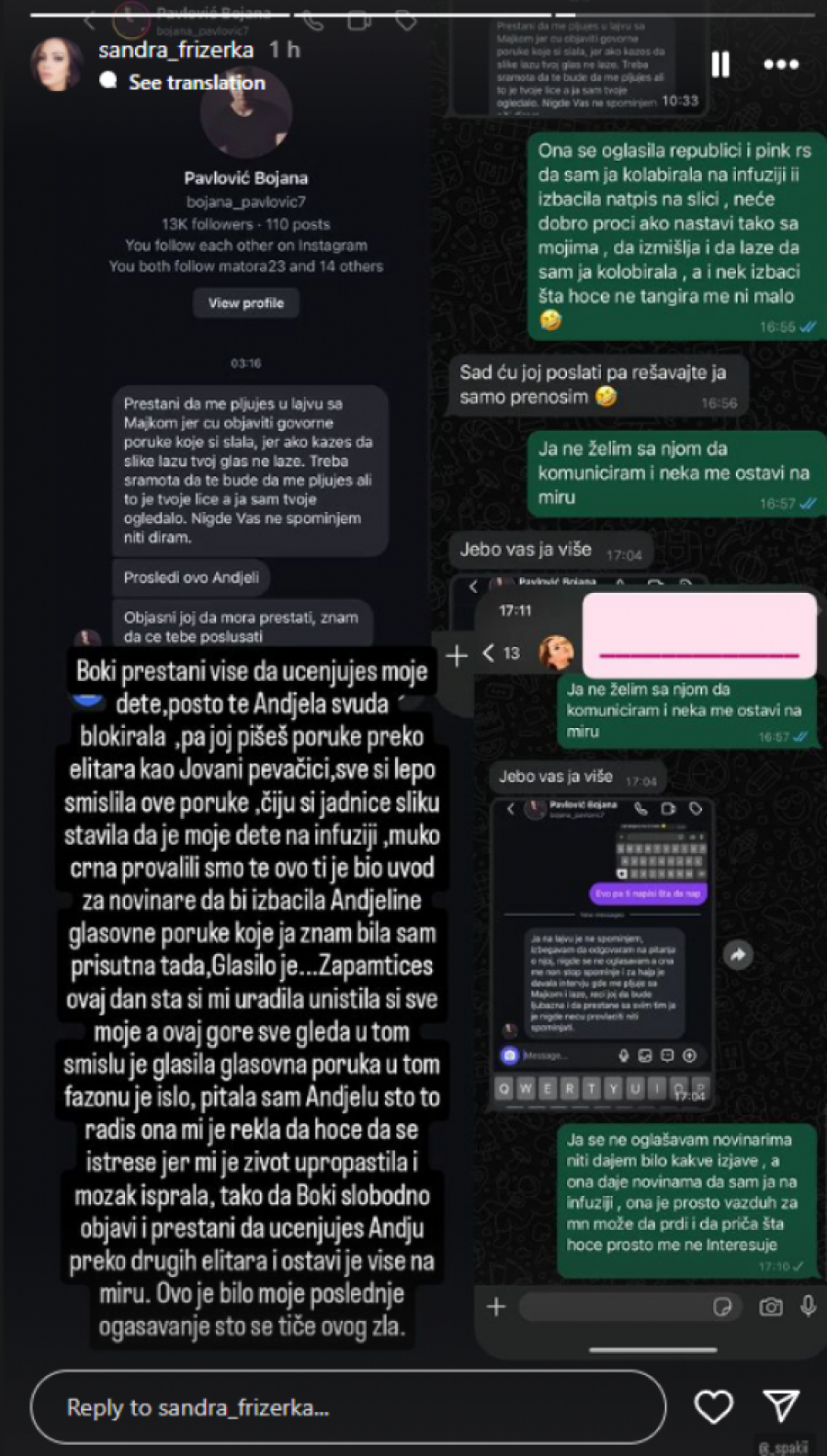Tap the sandra_frizerka username
Viewport: 827px width, 1456px height.
176,50
